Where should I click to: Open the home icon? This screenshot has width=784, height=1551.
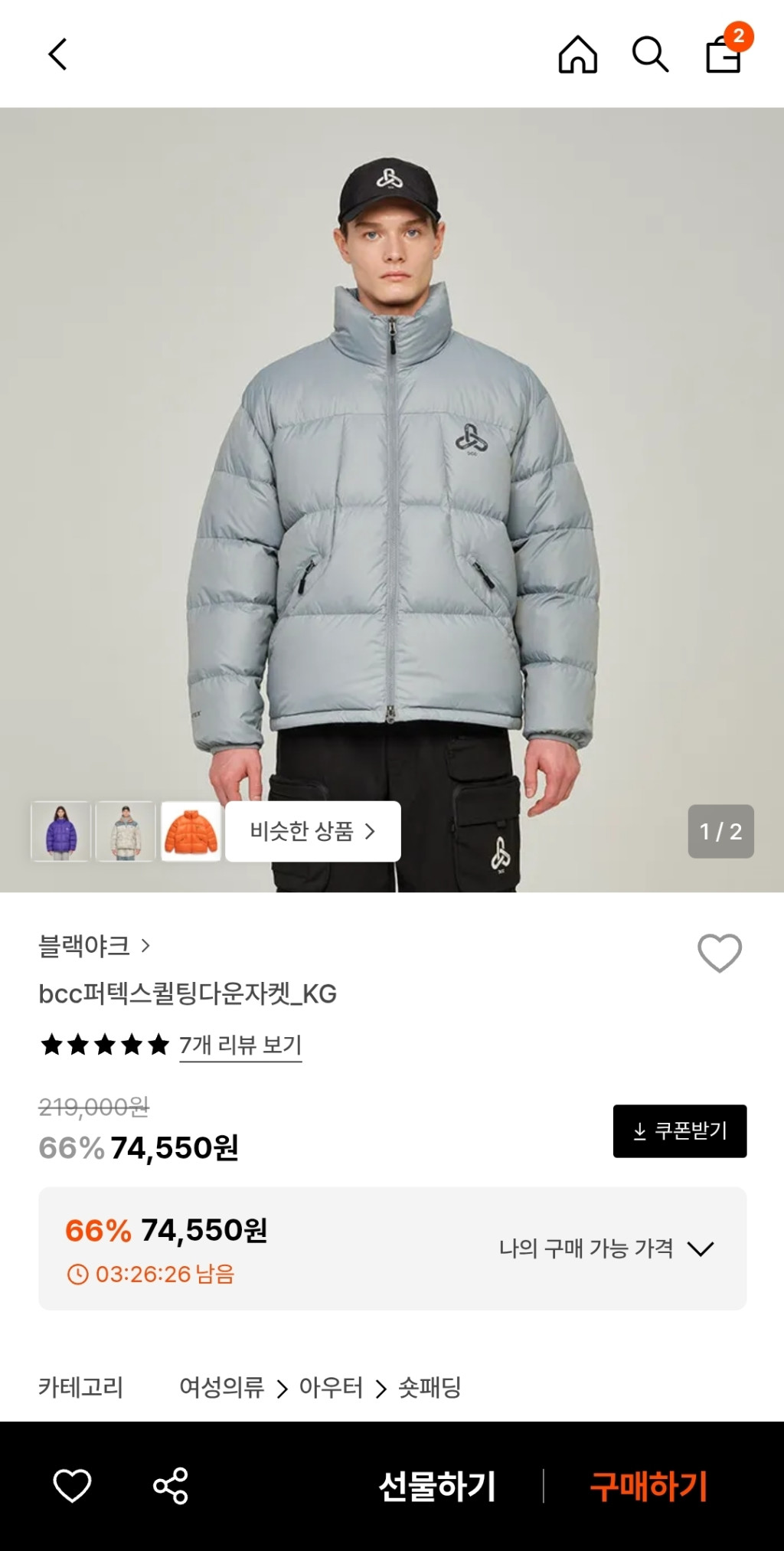click(577, 54)
